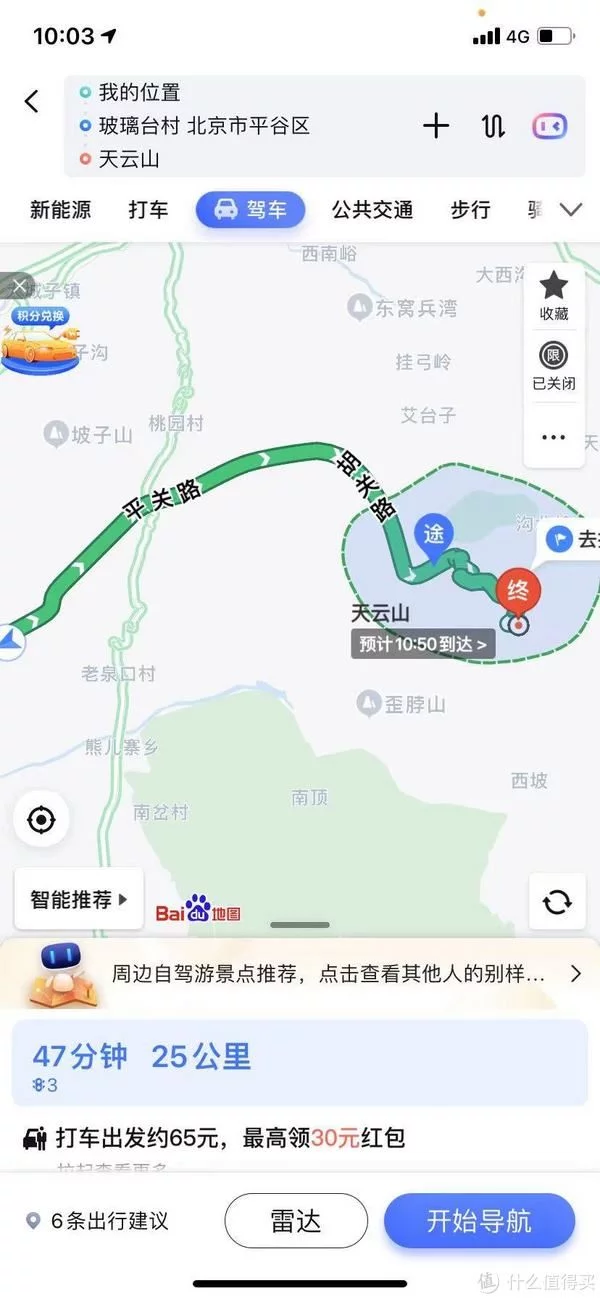Recenter map on my location
The height and width of the screenshot is (1299, 600).
pos(41,820)
